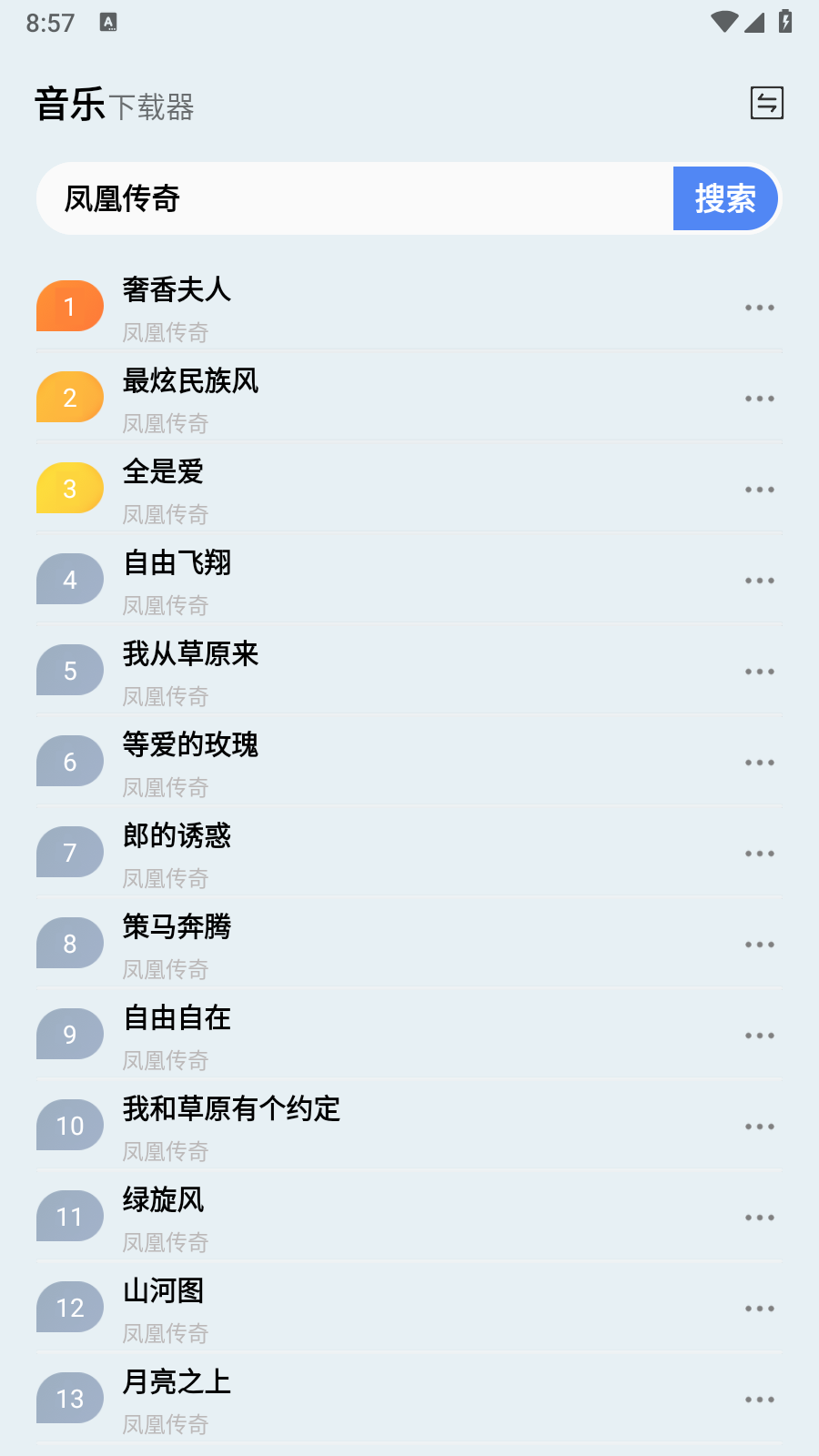Image resolution: width=819 pixels, height=1456 pixels.
Task: Click the rank 1 badge
Action: (69, 307)
